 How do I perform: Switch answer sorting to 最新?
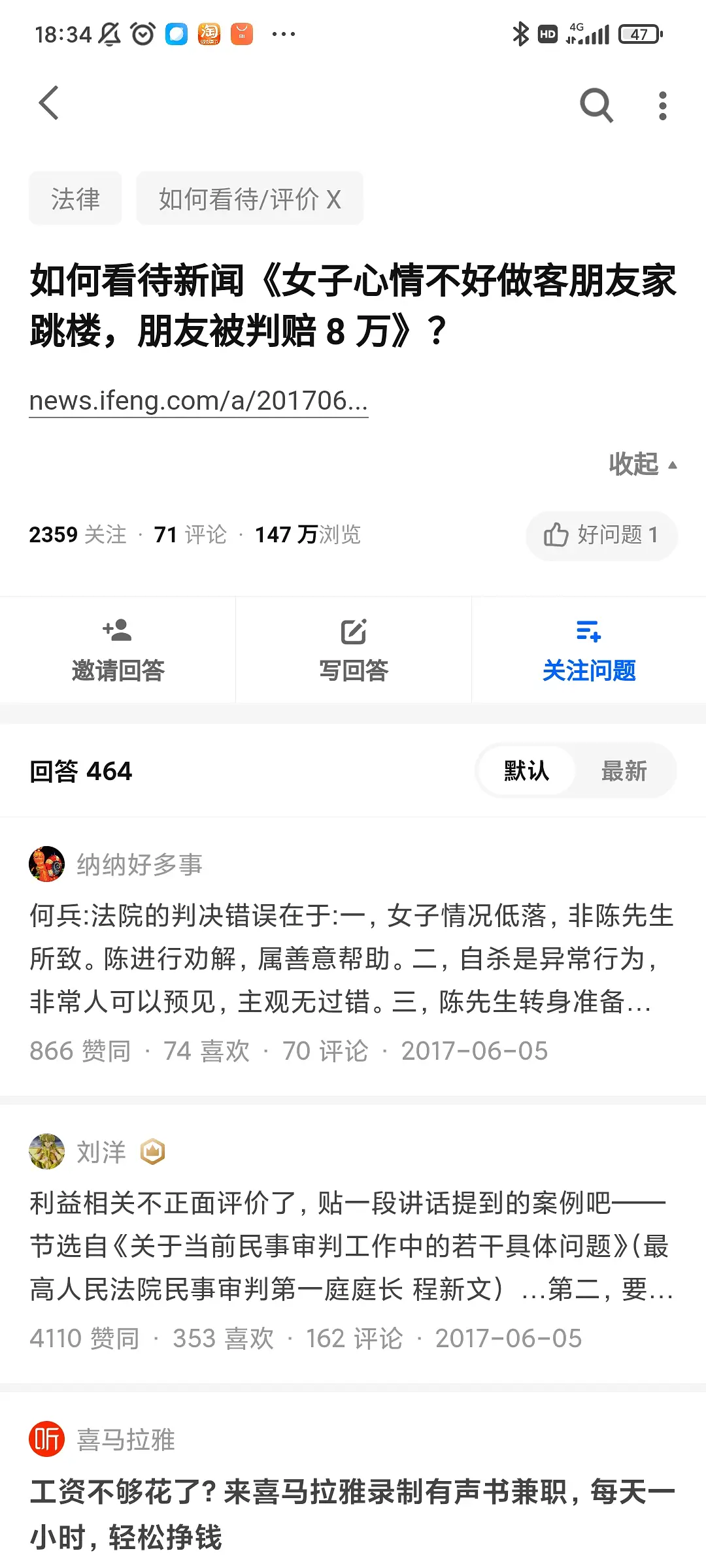[624, 771]
